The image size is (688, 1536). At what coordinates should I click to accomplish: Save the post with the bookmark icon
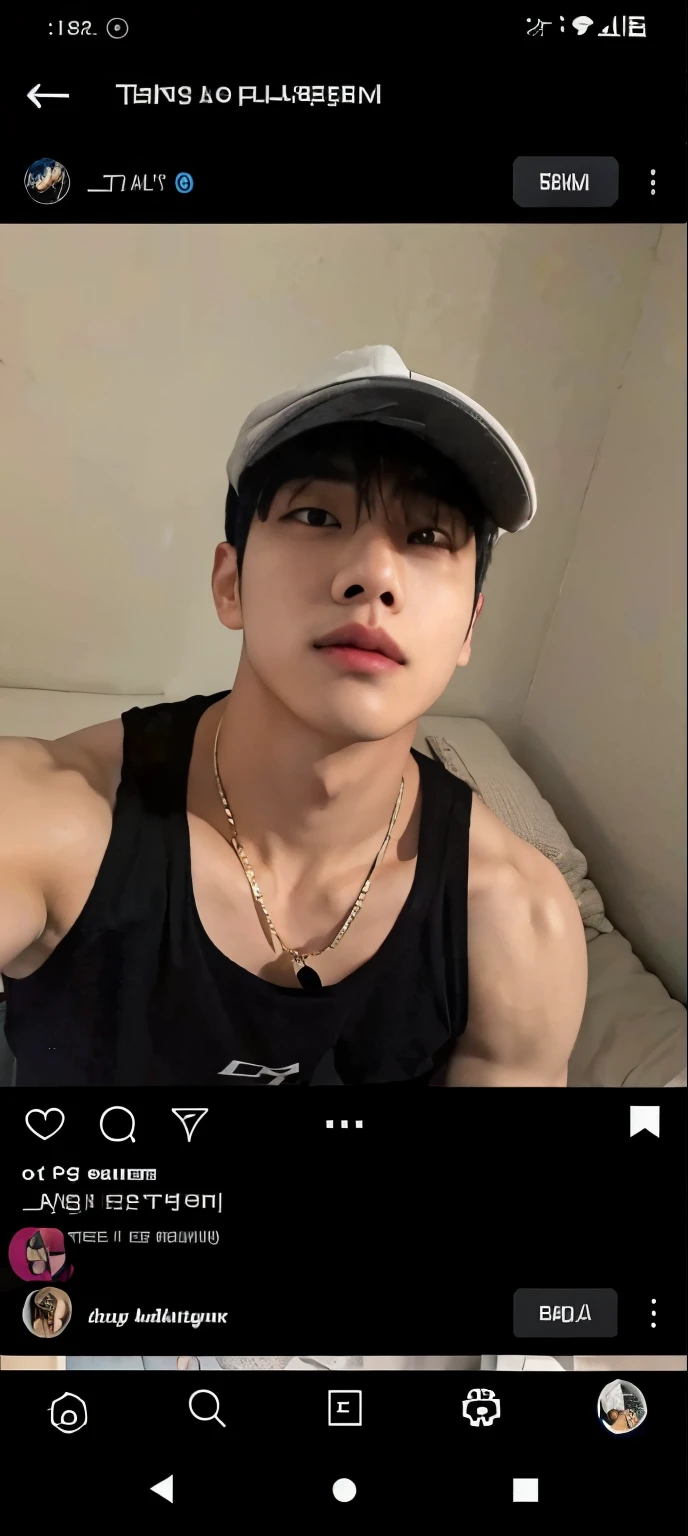(645, 1122)
